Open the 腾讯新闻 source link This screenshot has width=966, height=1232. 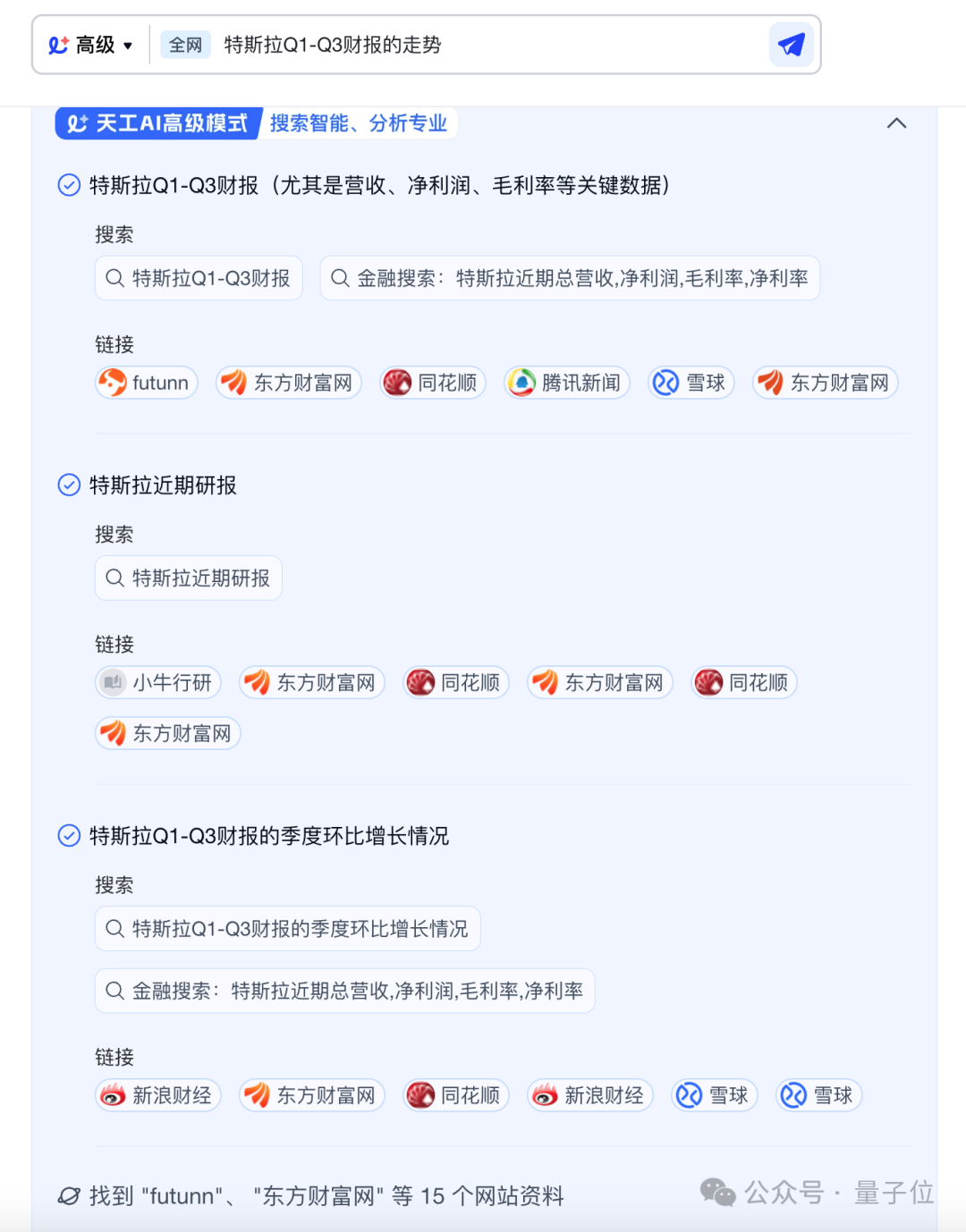567,383
